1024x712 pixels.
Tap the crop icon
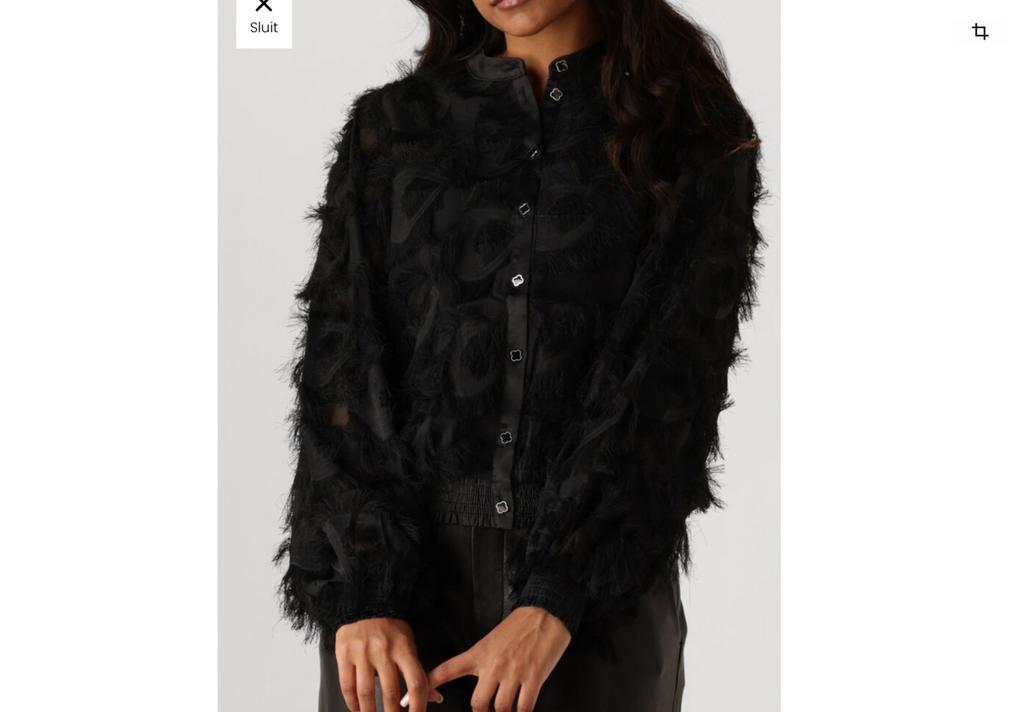980,32
